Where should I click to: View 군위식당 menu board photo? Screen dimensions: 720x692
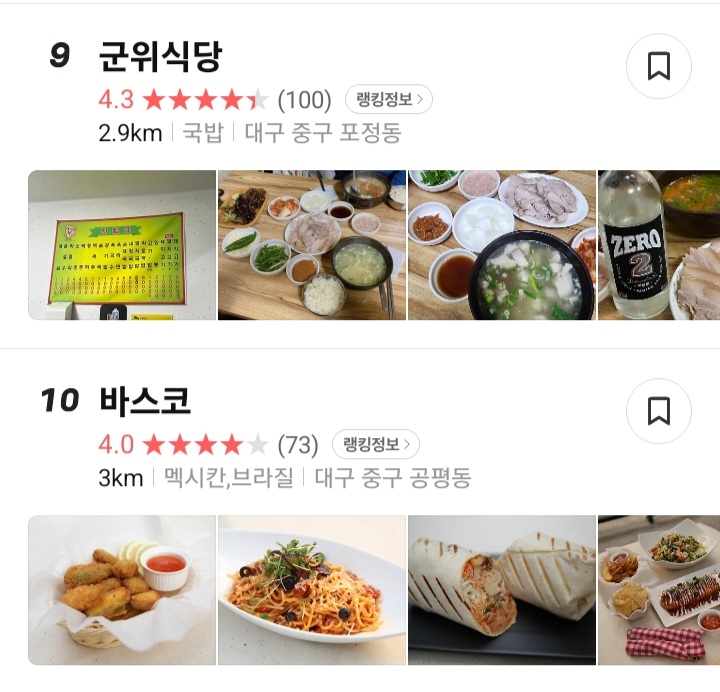pyautogui.click(x=121, y=245)
